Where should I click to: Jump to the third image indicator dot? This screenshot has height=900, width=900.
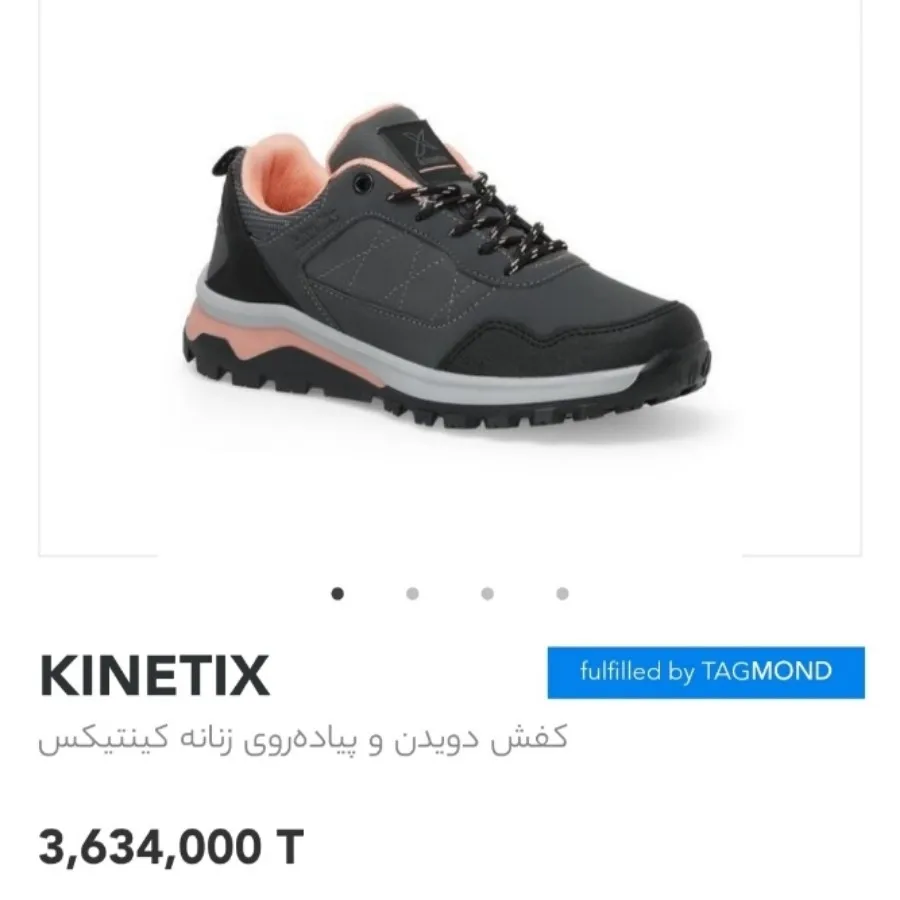487,593
